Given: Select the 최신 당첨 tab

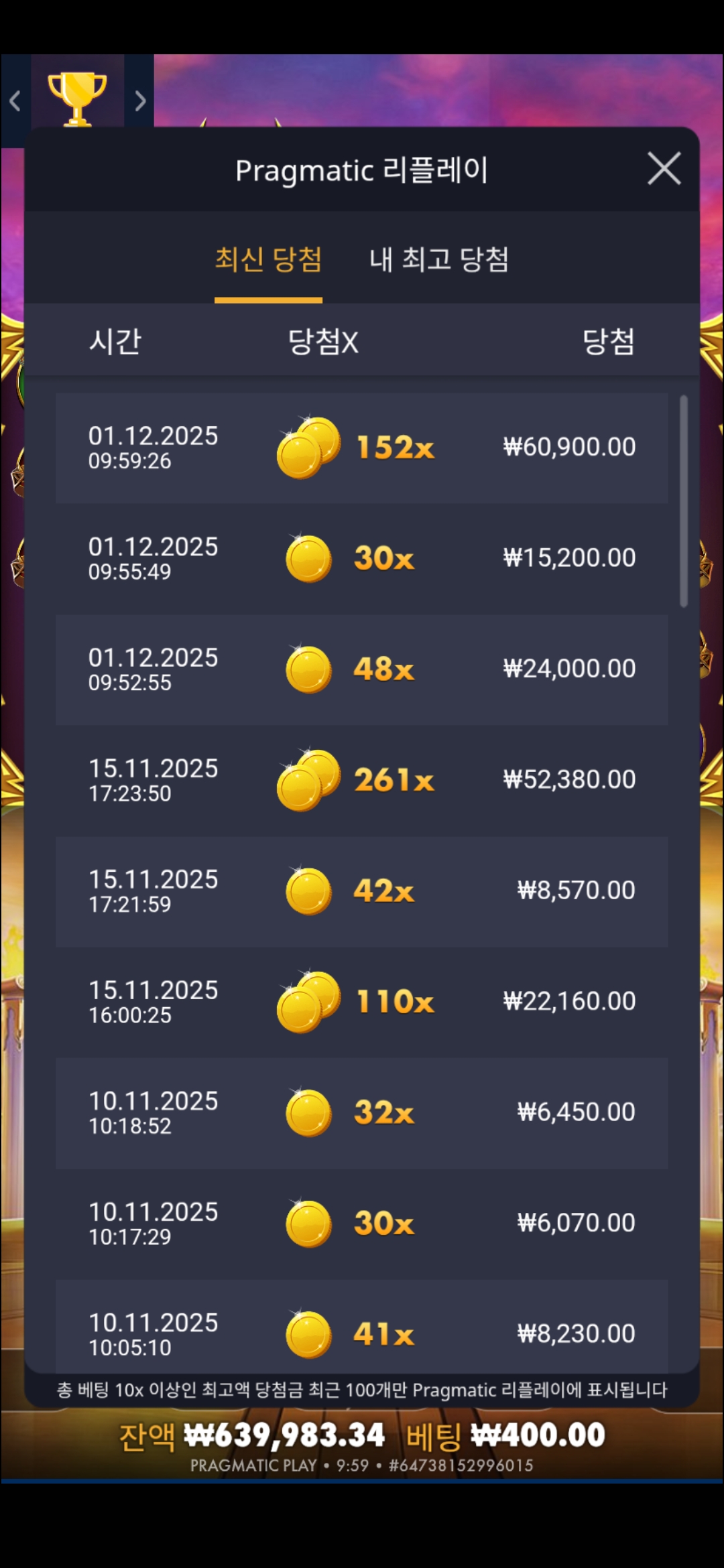Looking at the screenshot, I should pyautogui.click(x=268, y=260).
